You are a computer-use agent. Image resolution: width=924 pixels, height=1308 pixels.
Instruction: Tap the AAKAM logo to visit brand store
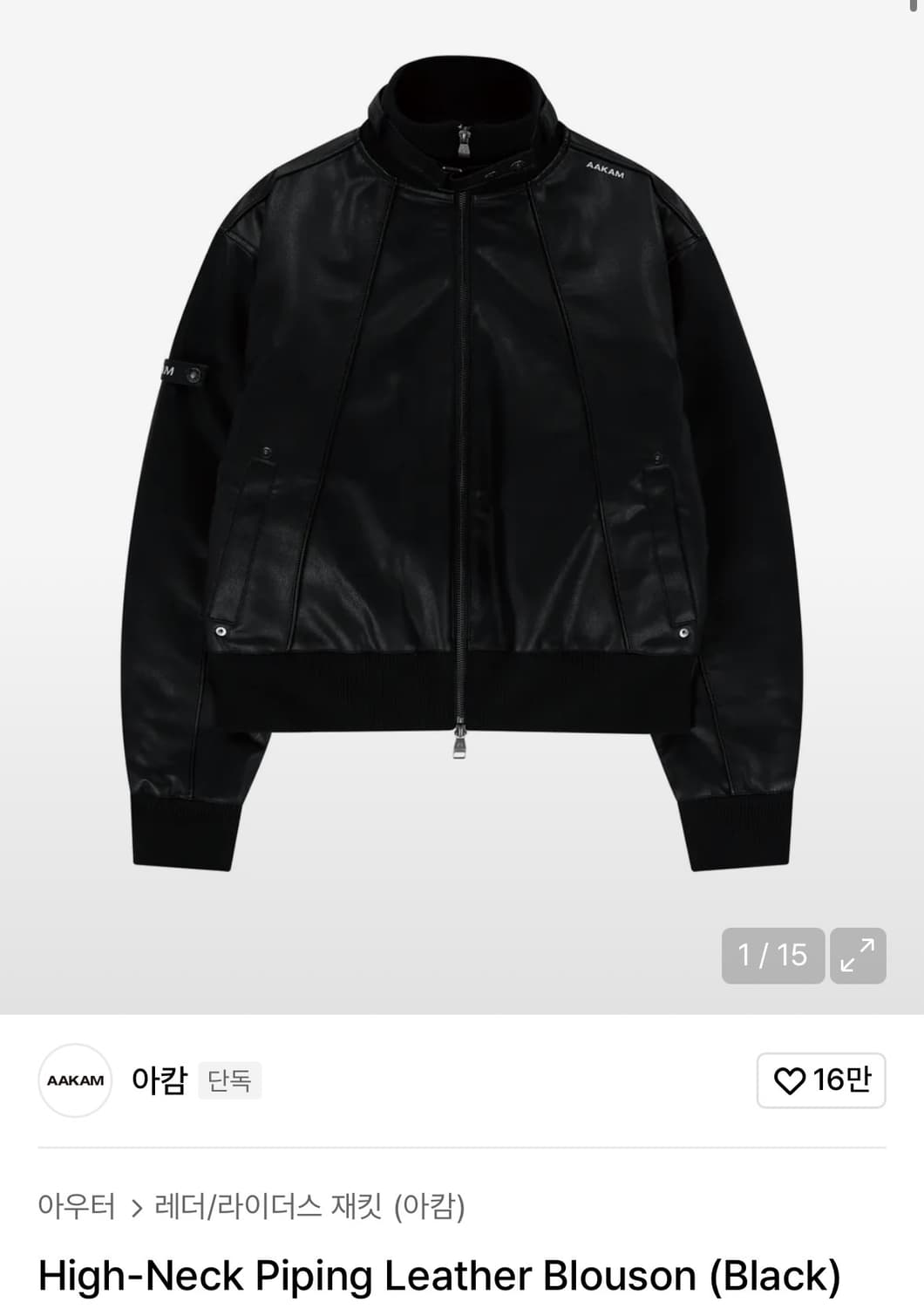pyautogui.click(x=76, y=1079)
